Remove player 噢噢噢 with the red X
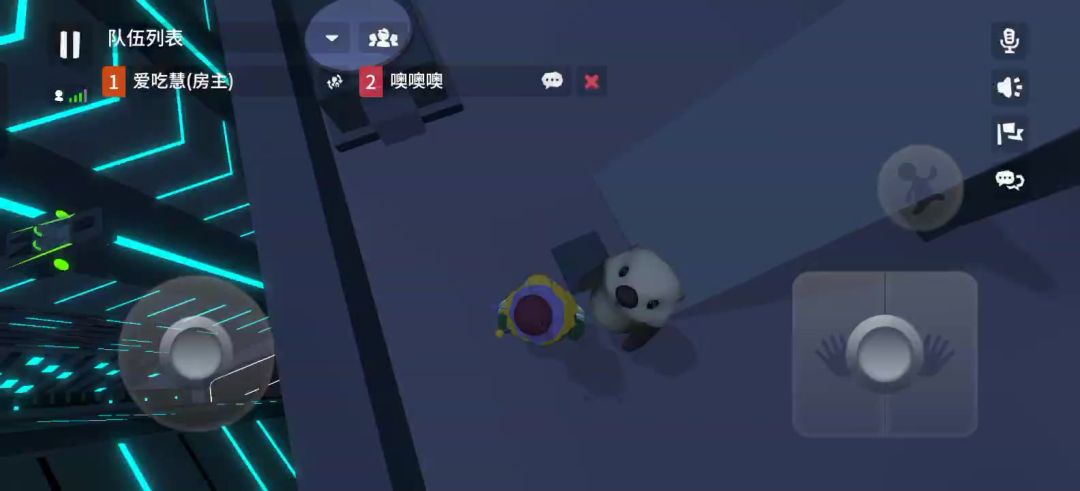The width and height of the screenshot is (1080, 491). [x=592, y=81]
